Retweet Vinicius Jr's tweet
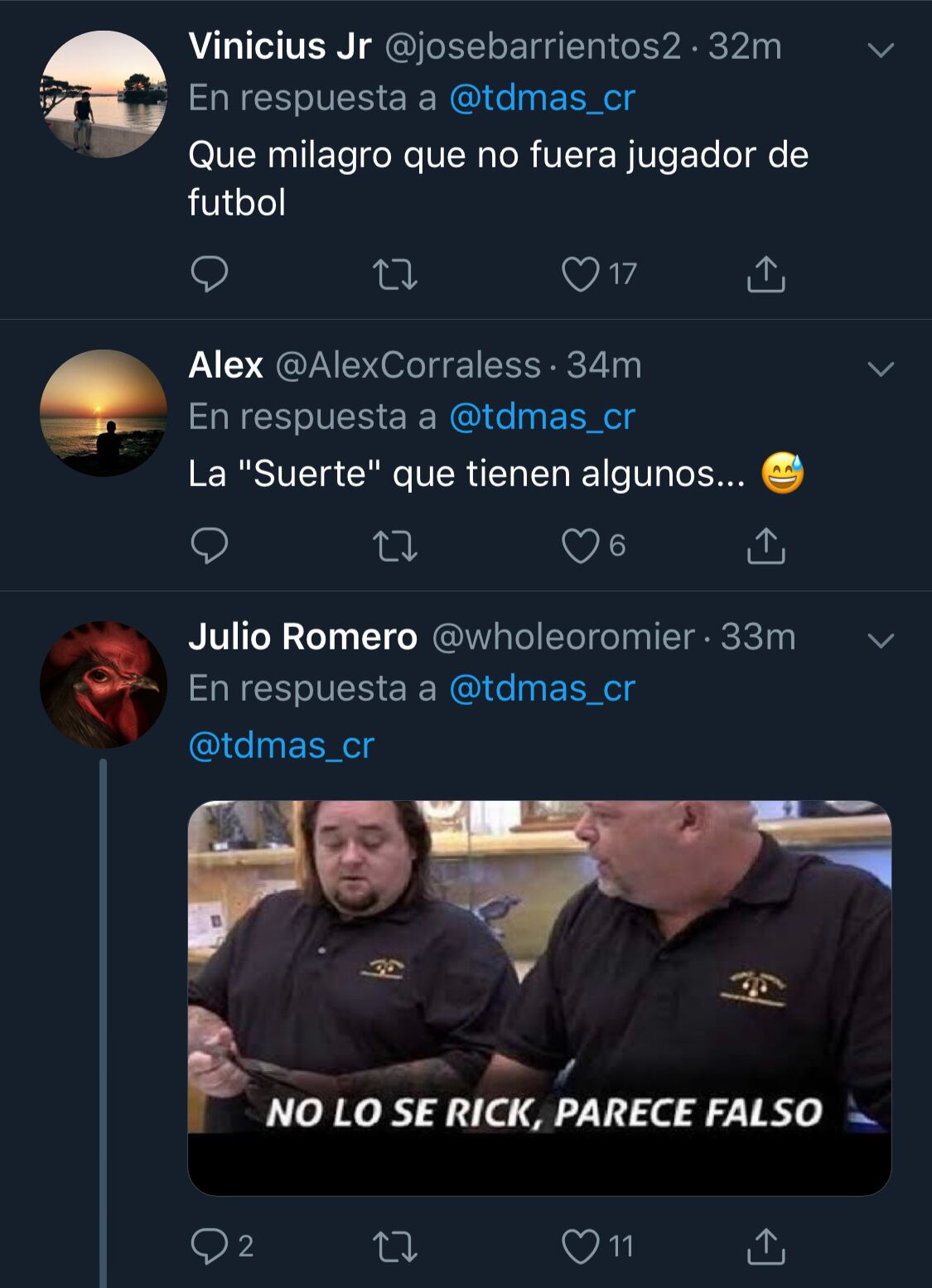This screenshot has width=932, height=1288. [394, 274]
